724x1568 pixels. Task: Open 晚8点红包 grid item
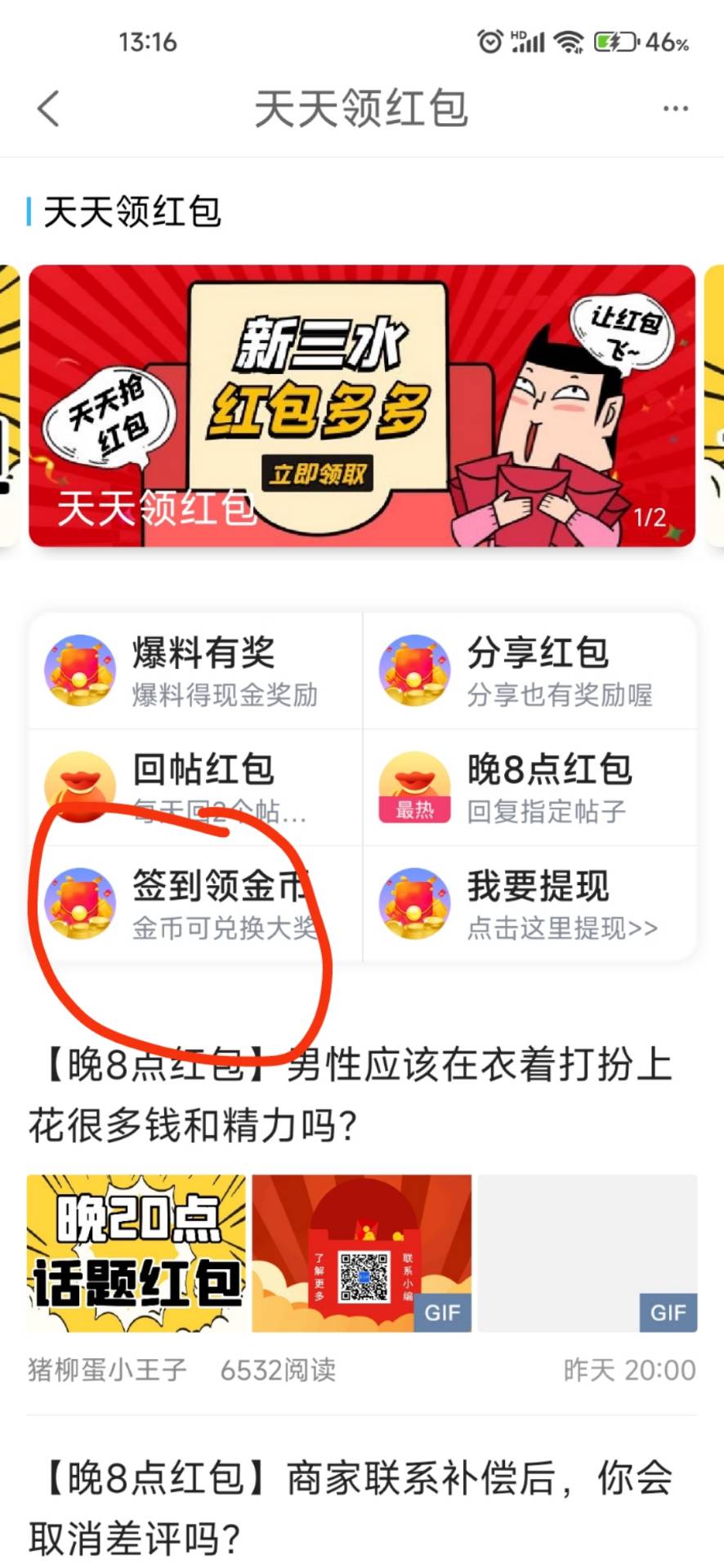pos(530,787)
